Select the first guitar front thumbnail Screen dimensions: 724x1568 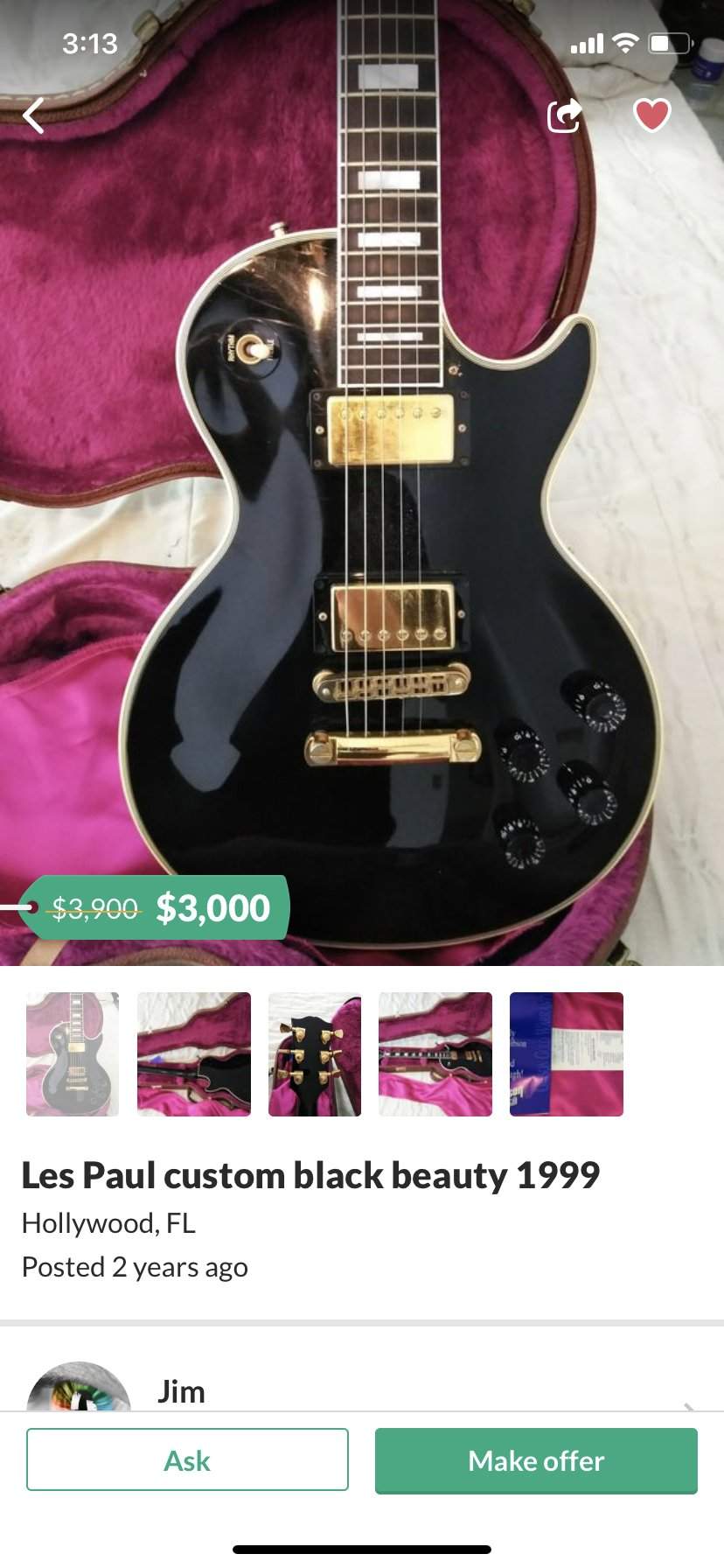click(73, 1054)
